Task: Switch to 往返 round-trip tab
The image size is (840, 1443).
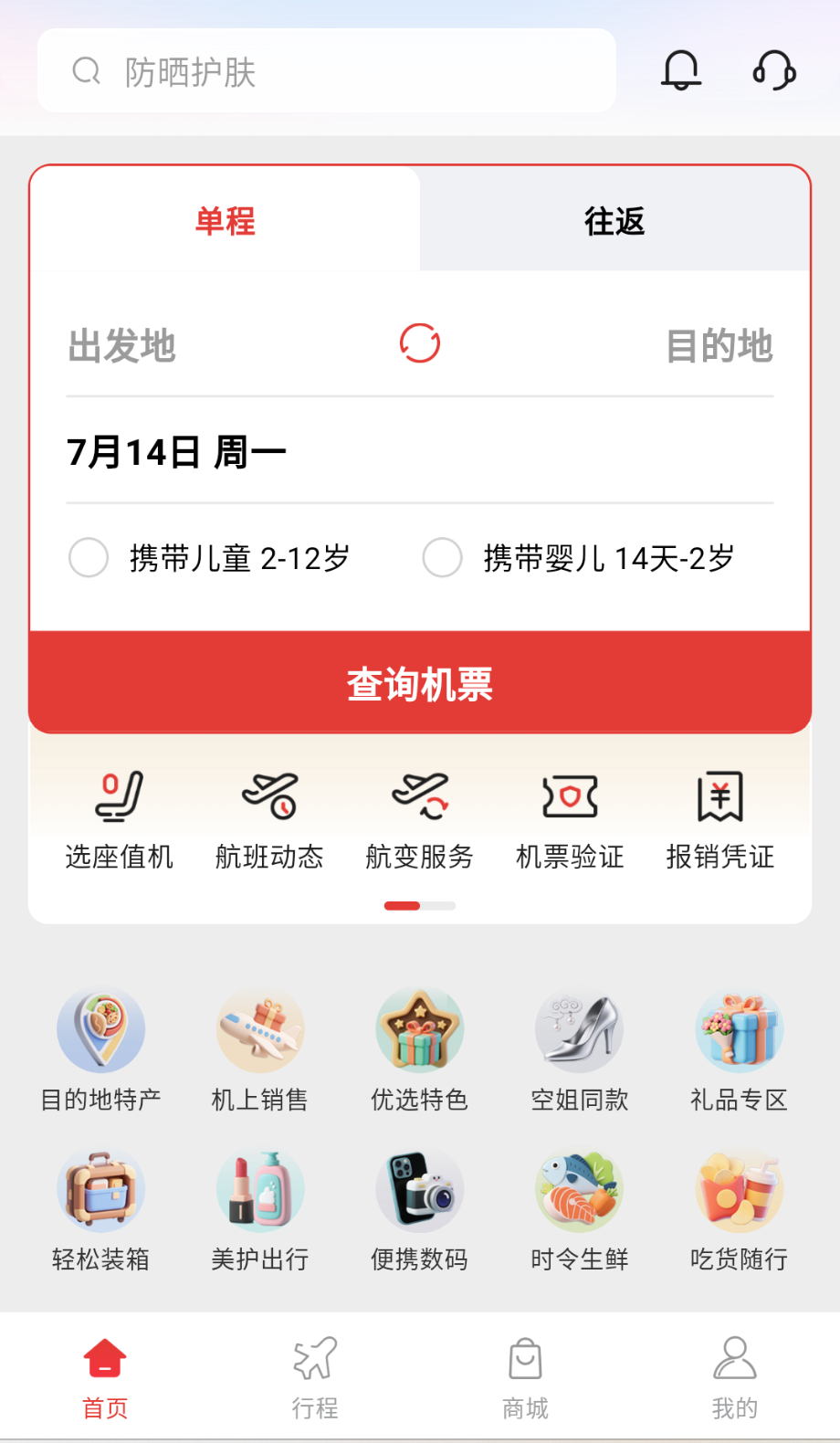Action: 614,220
